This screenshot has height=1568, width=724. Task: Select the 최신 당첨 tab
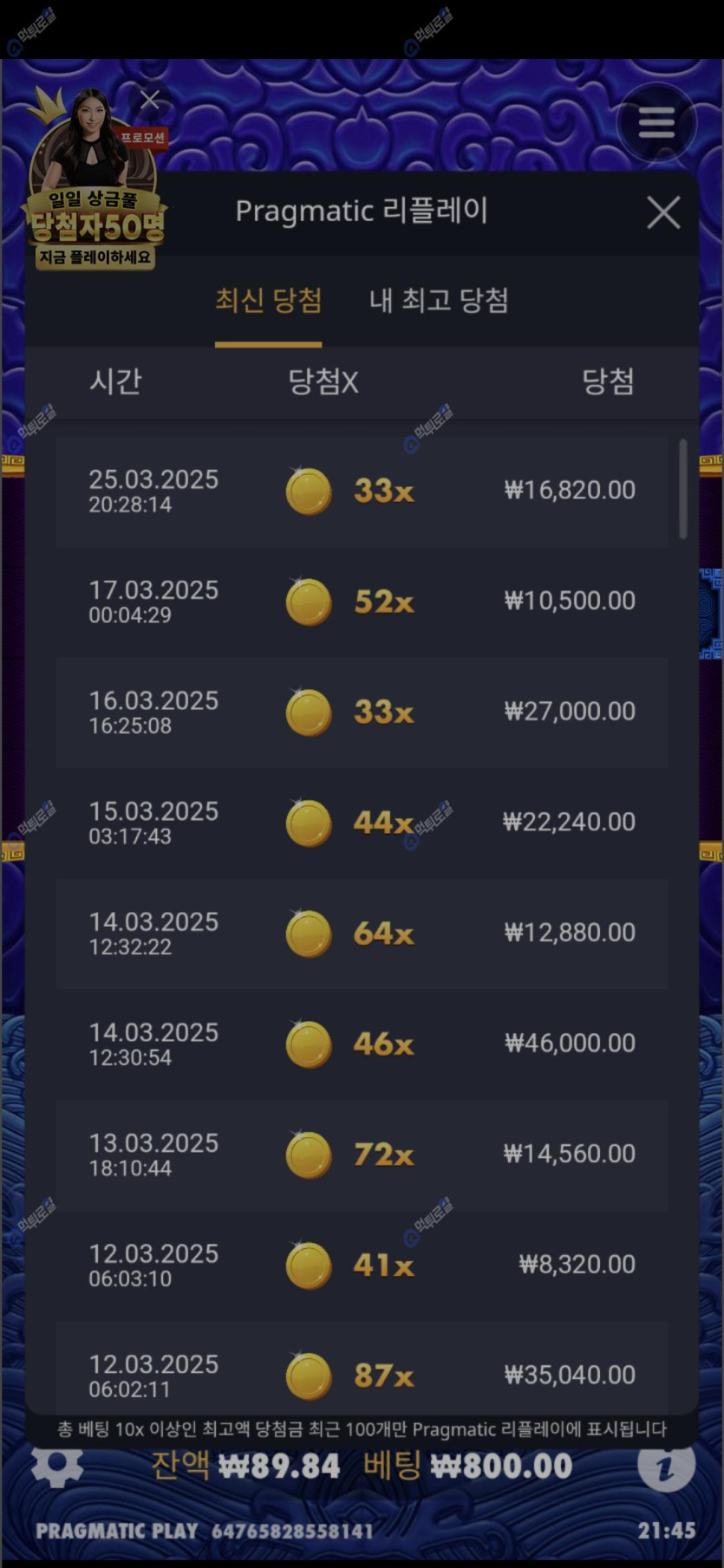click(268, 301)
